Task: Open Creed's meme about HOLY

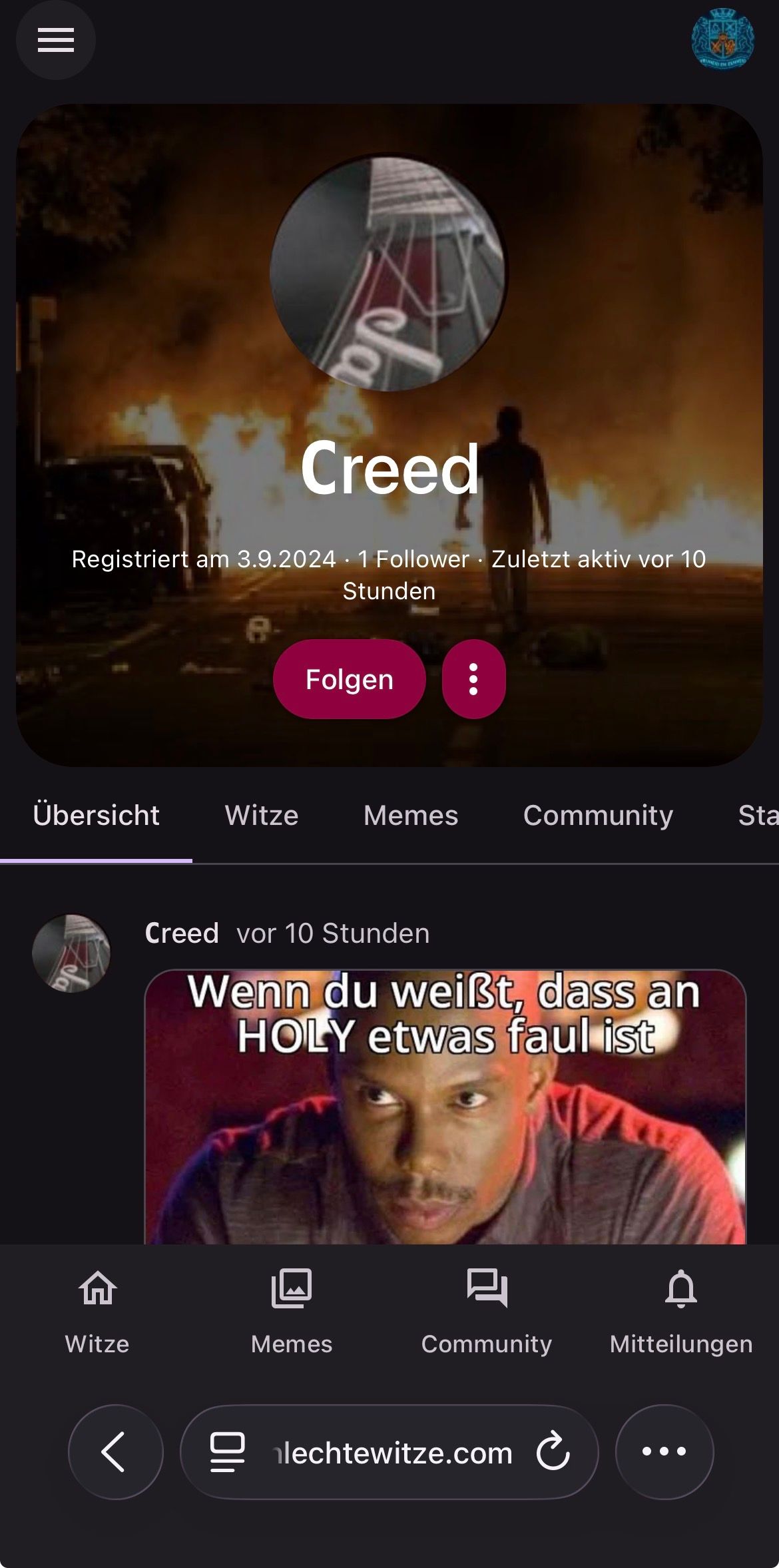Action: click(x=445, y=1107)
